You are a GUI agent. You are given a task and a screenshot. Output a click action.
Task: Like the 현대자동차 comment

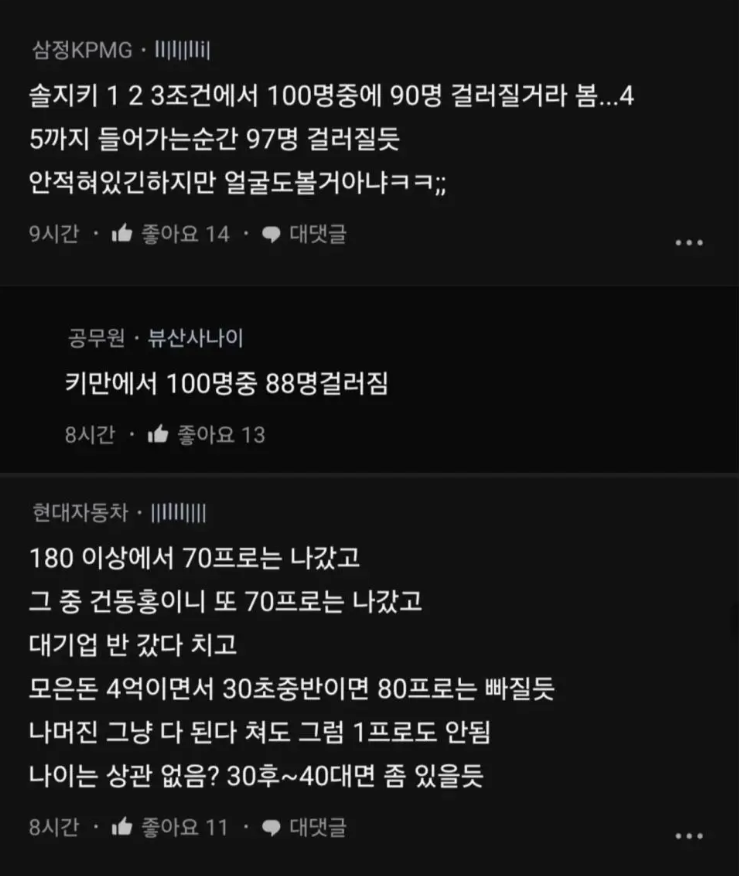123,827
